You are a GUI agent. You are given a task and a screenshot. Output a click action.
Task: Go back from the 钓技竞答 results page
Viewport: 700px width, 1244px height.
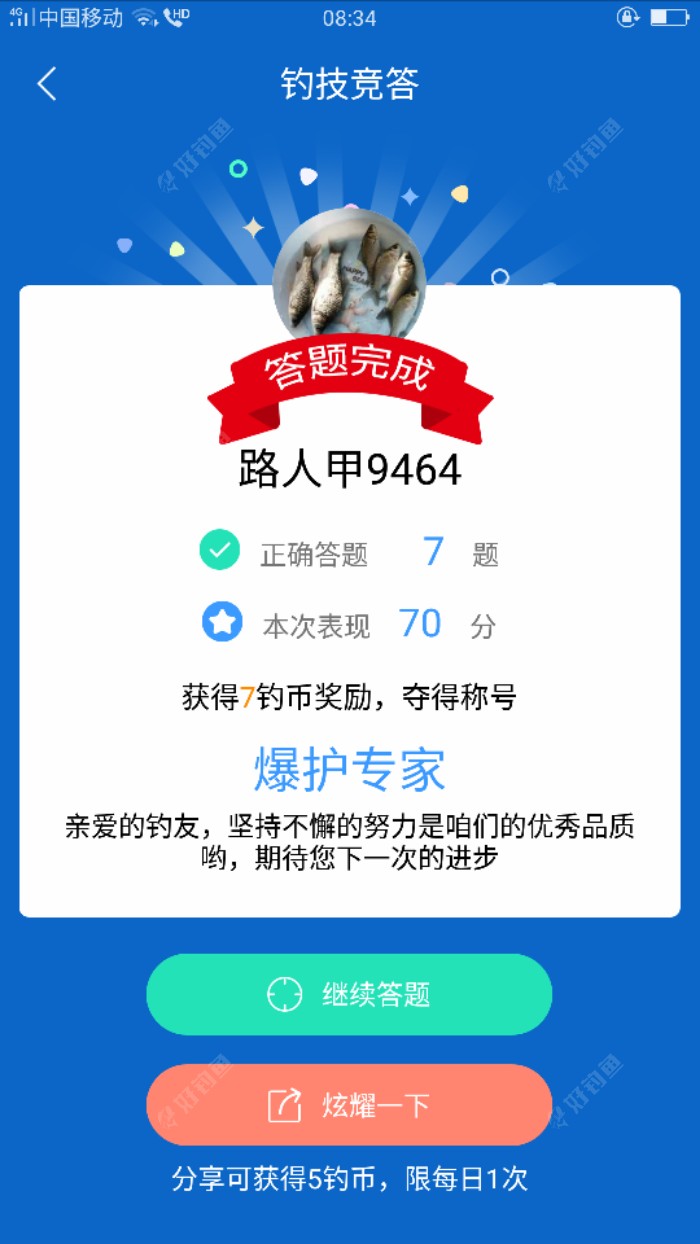(47, 84)
